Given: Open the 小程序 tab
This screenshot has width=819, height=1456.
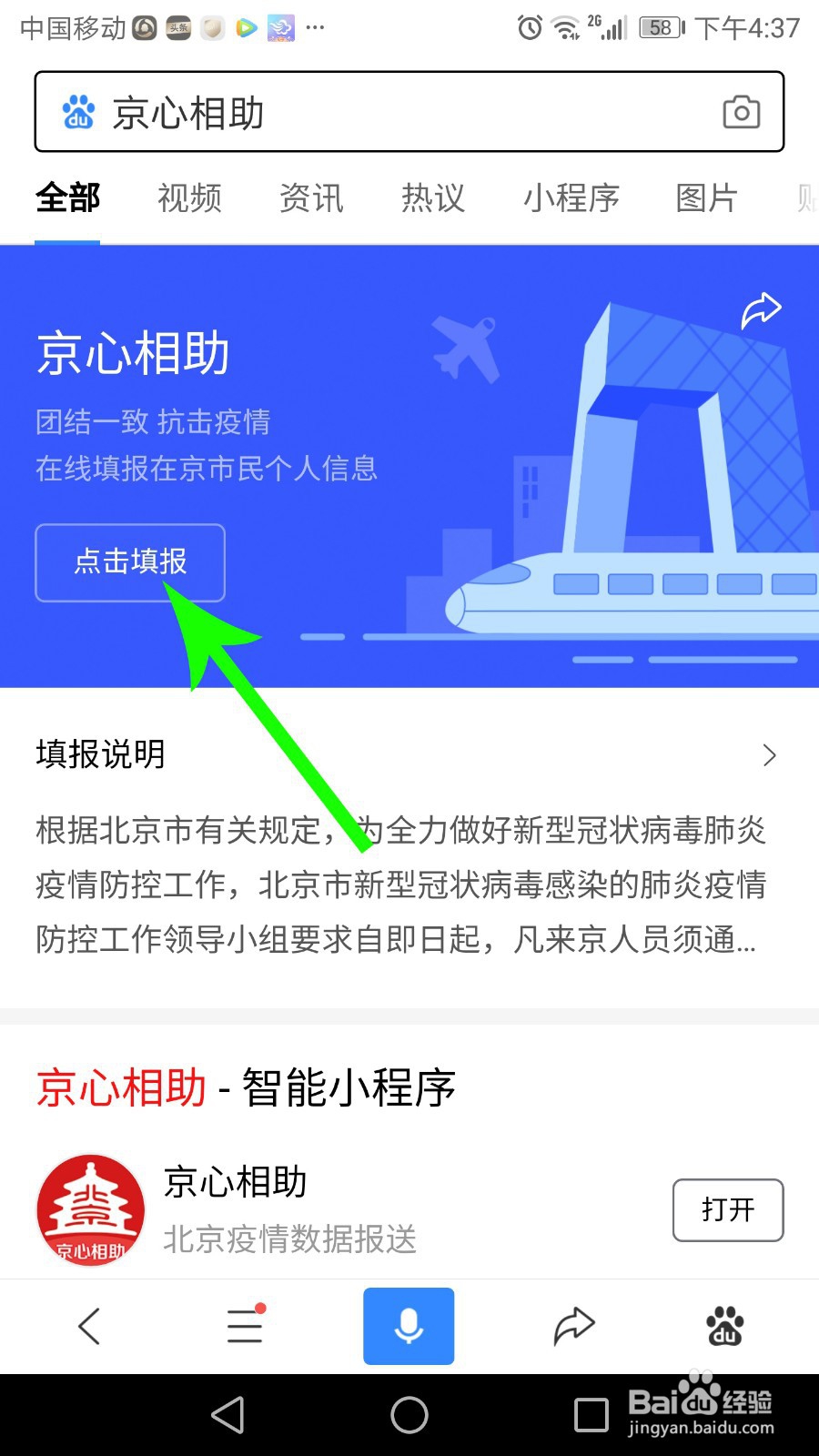Looking at the screenshot, I should 572,198.
